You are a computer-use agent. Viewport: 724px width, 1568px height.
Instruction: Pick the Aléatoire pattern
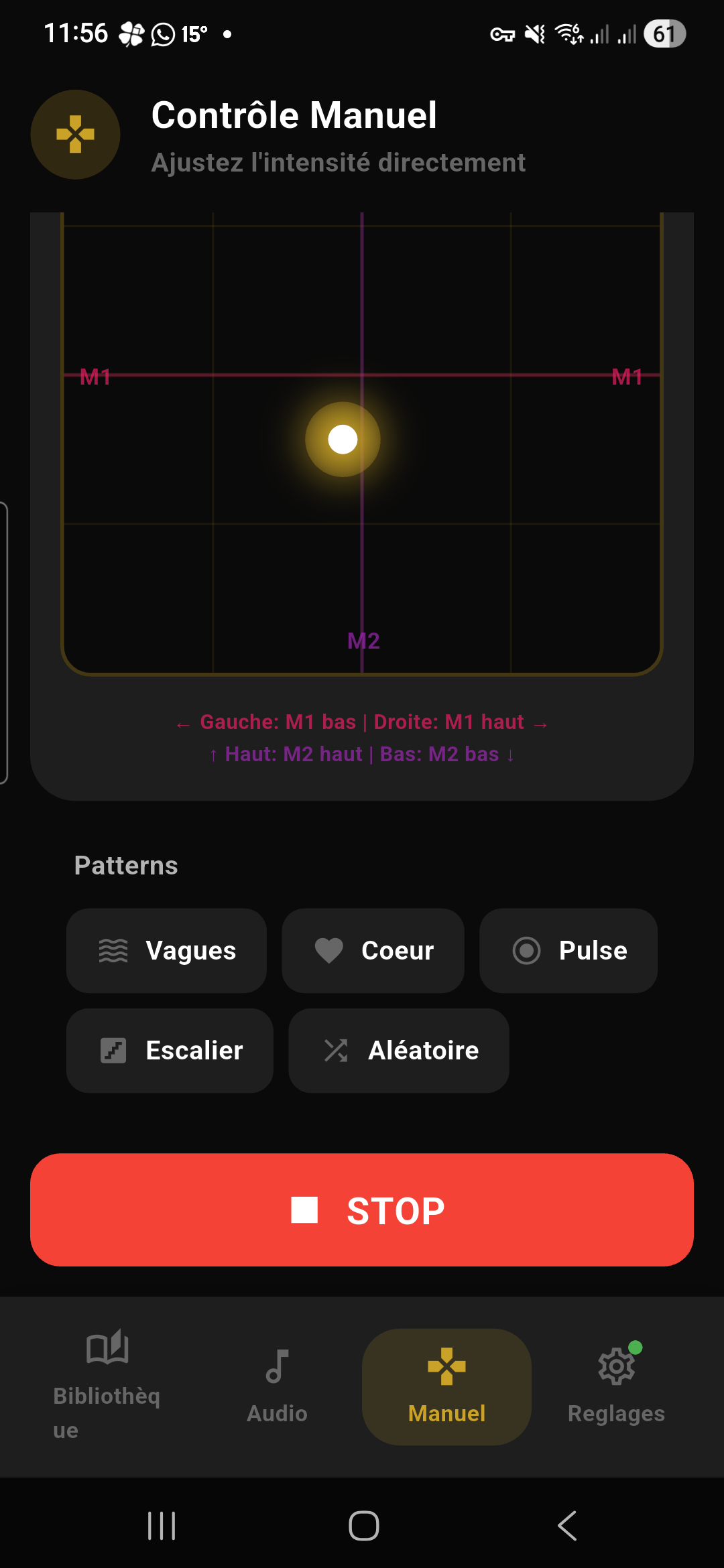point(398,1050)
